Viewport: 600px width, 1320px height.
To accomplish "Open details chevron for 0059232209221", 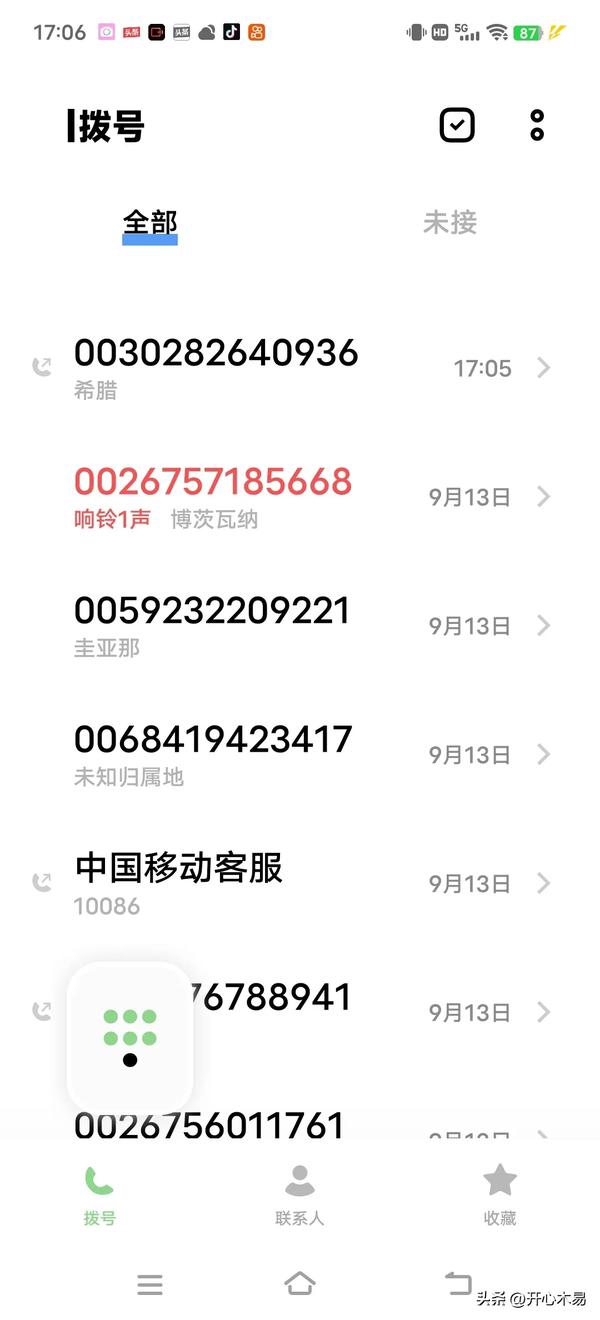I will pos(544,626).
